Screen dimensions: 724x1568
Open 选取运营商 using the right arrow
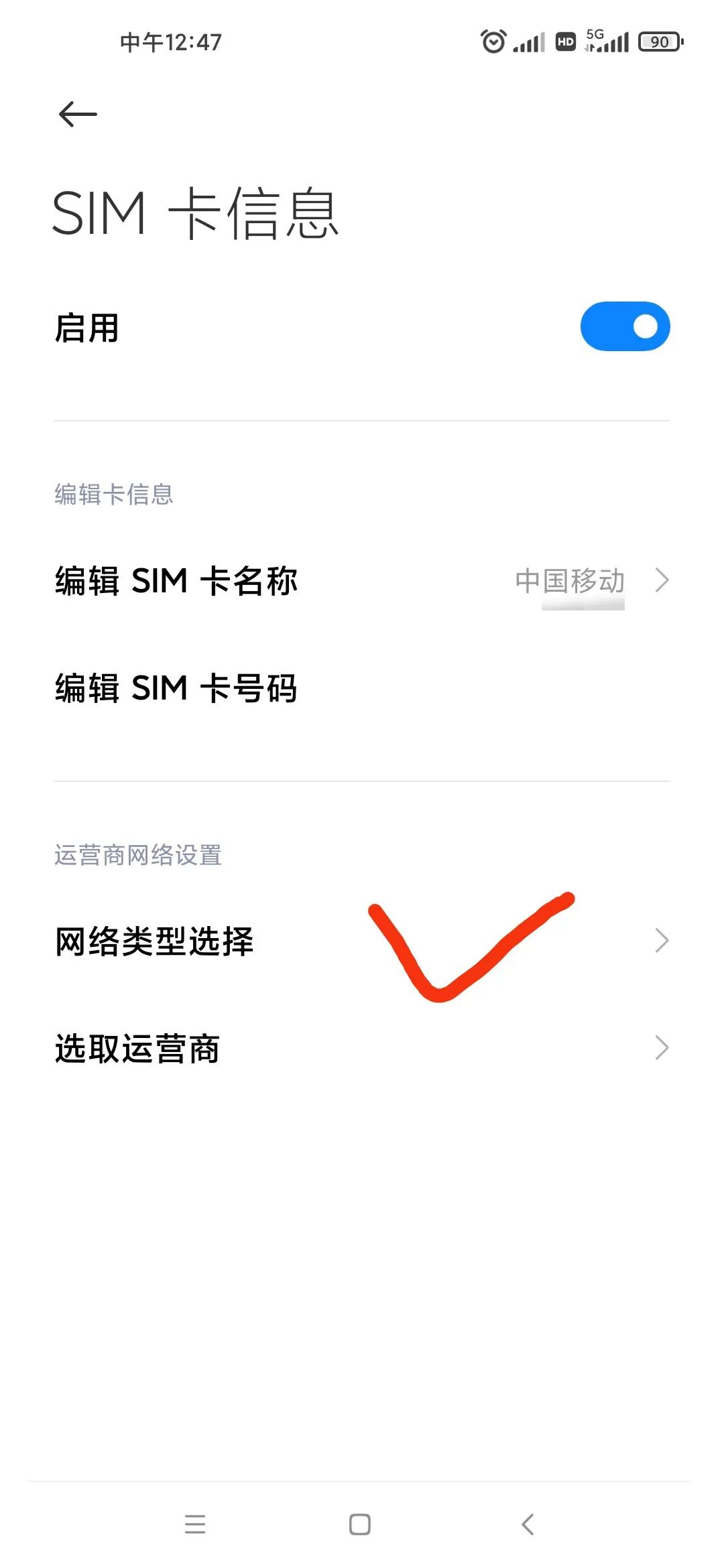(x=662, y=1047)
